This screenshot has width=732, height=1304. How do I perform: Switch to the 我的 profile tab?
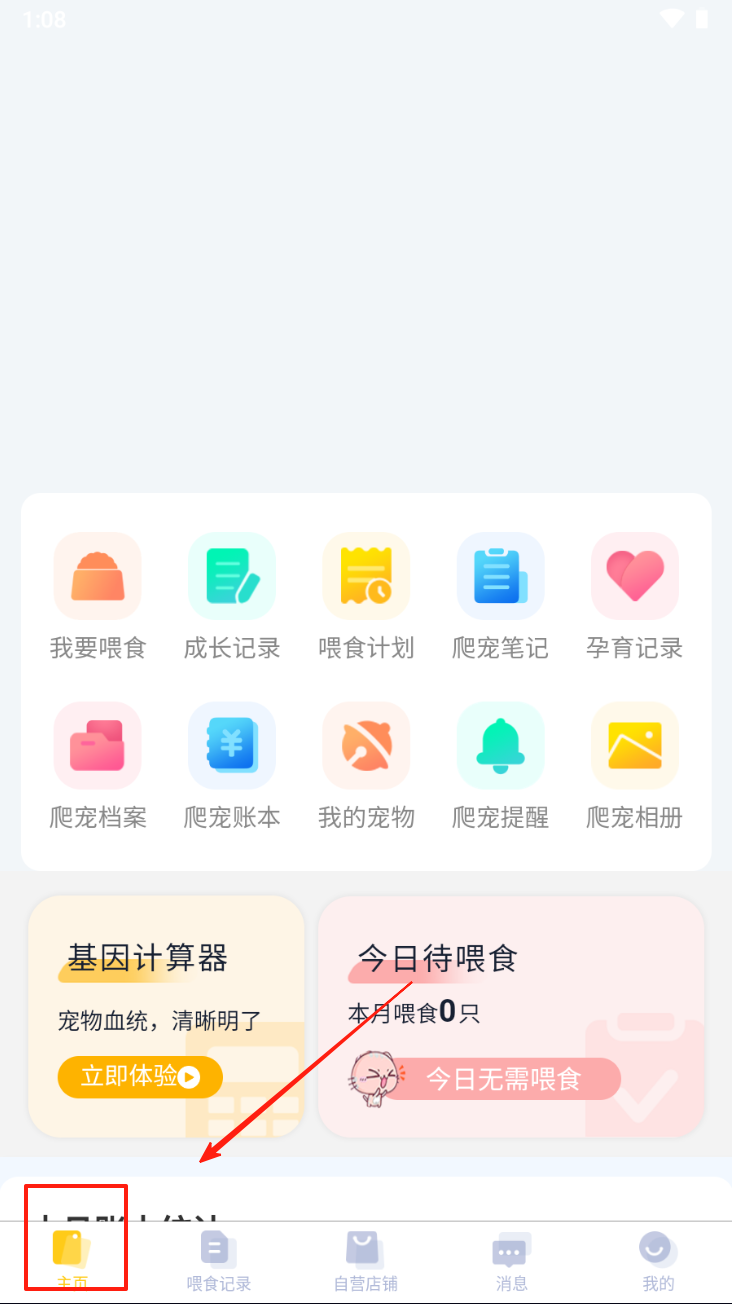pyautogui.click(x=658, y=1258)
